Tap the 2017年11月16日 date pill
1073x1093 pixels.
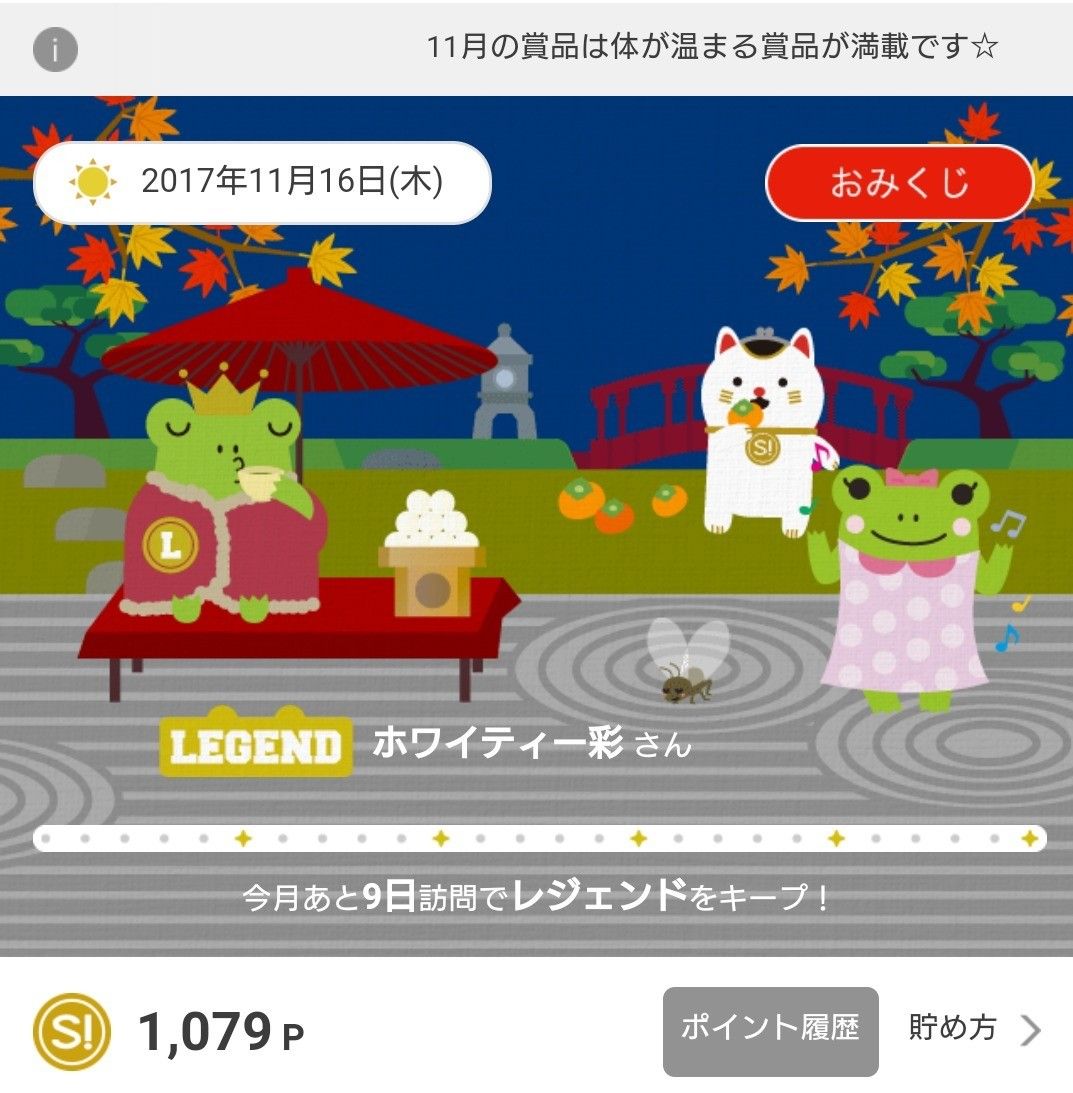click(x=262, y=182)
